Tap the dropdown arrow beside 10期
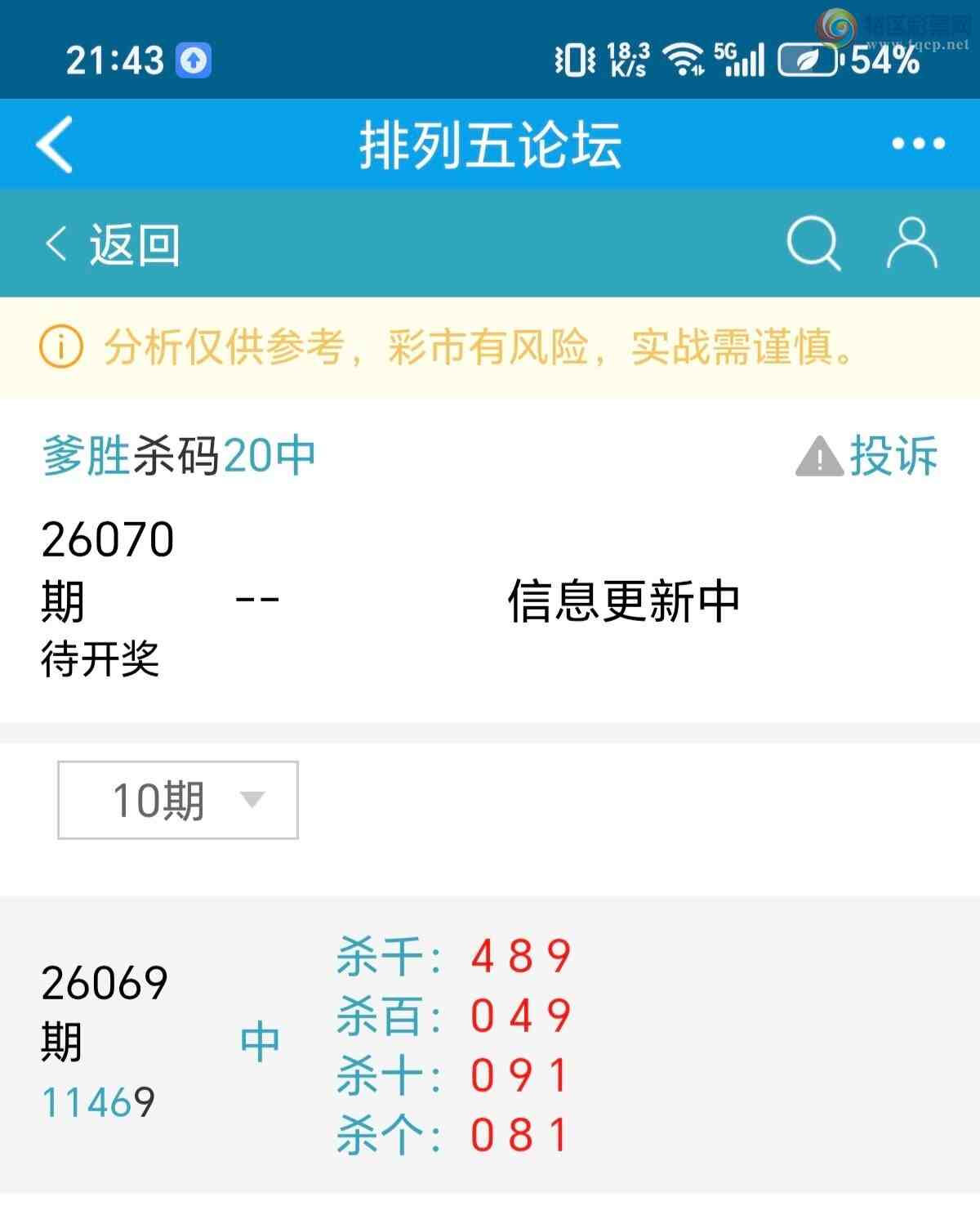The width and height of the screenshot is (980, 1206). (252, 801)
